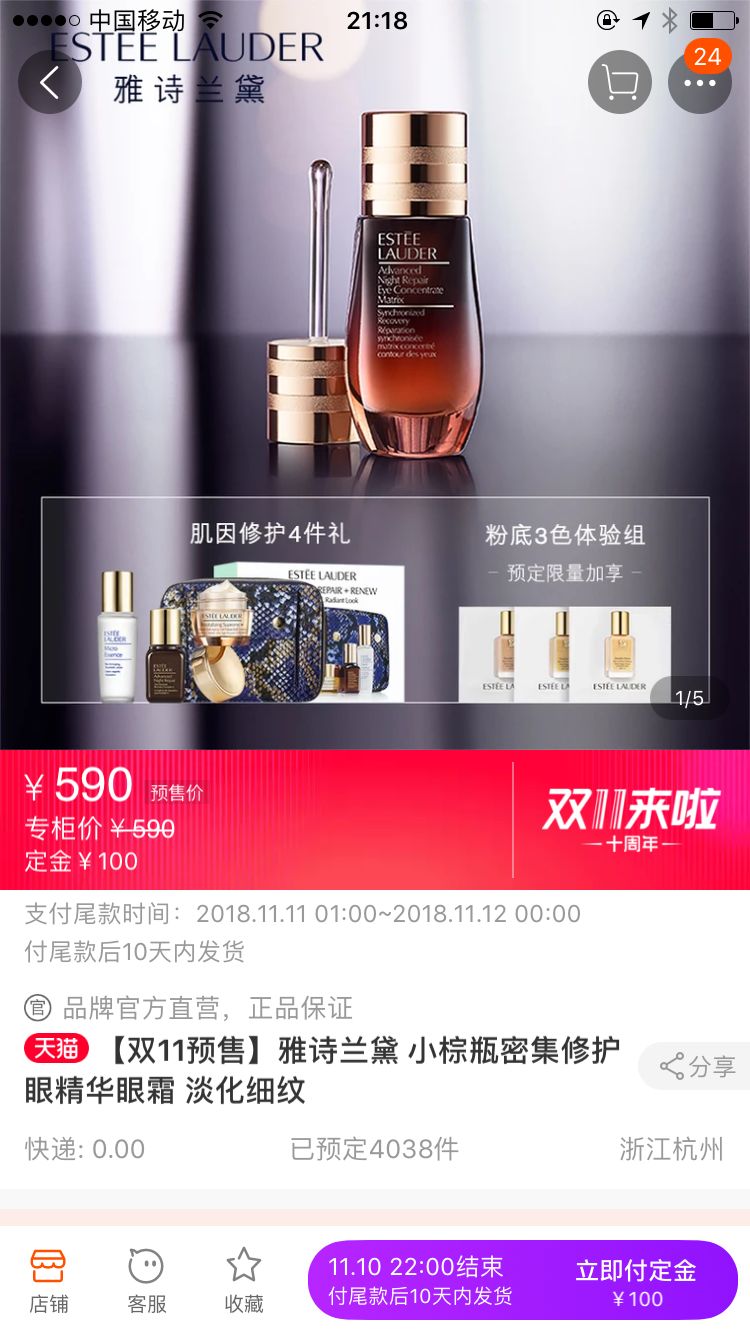The height and width of the screenshot is (1334, 750).
Task: Share this product via 分享
Action: tap(697, 1066)
